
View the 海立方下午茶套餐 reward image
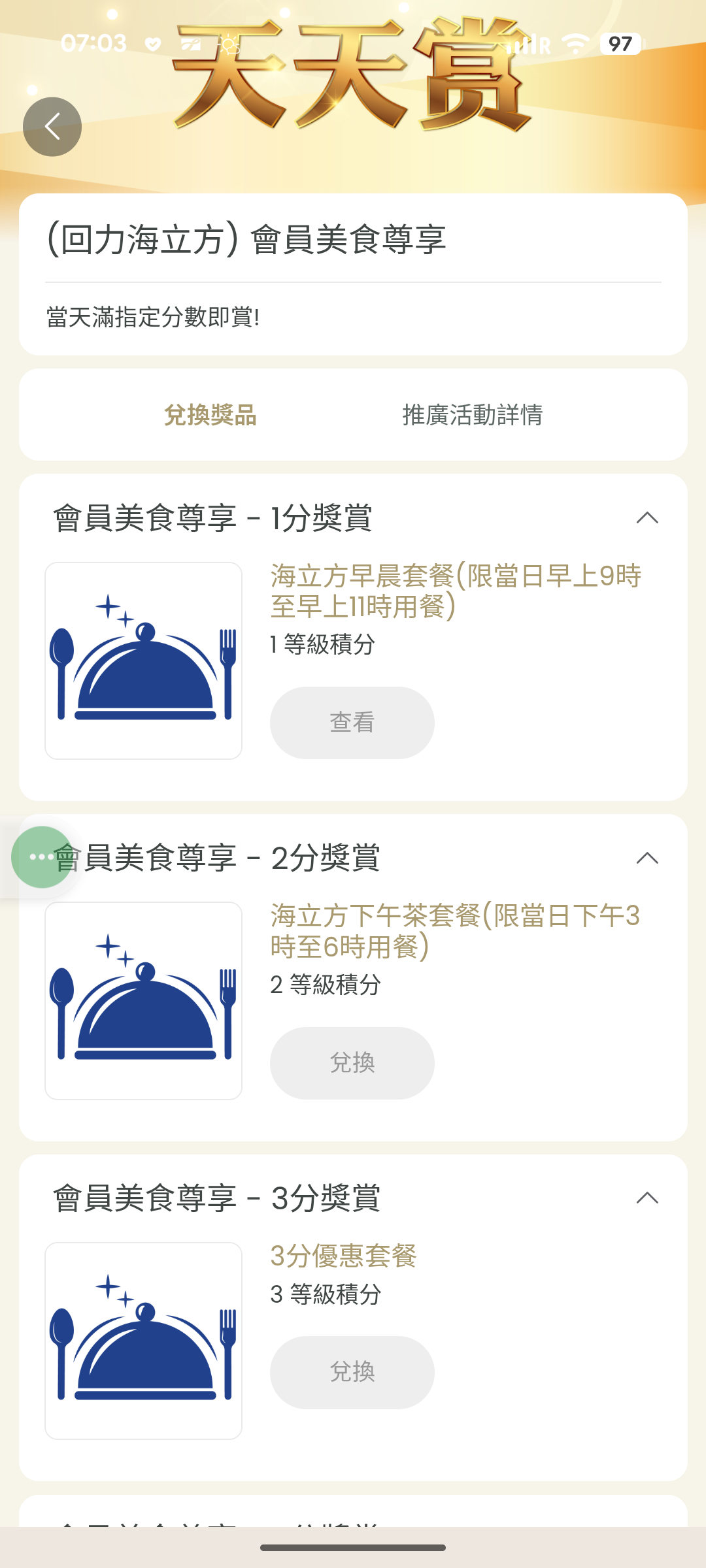(x=144, y=1000)
